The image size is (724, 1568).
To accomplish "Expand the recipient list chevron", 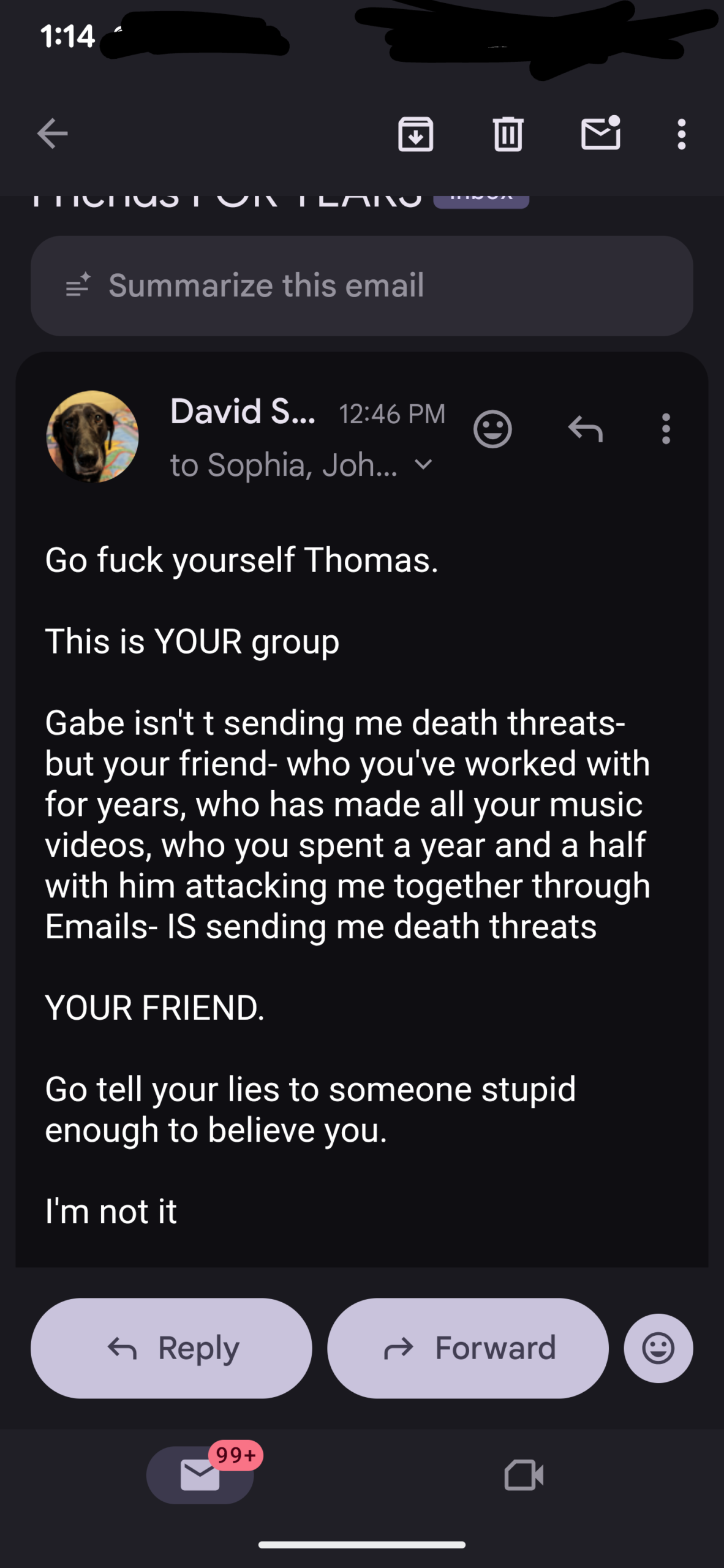I will pyautogui.click(x=423, y=465).
